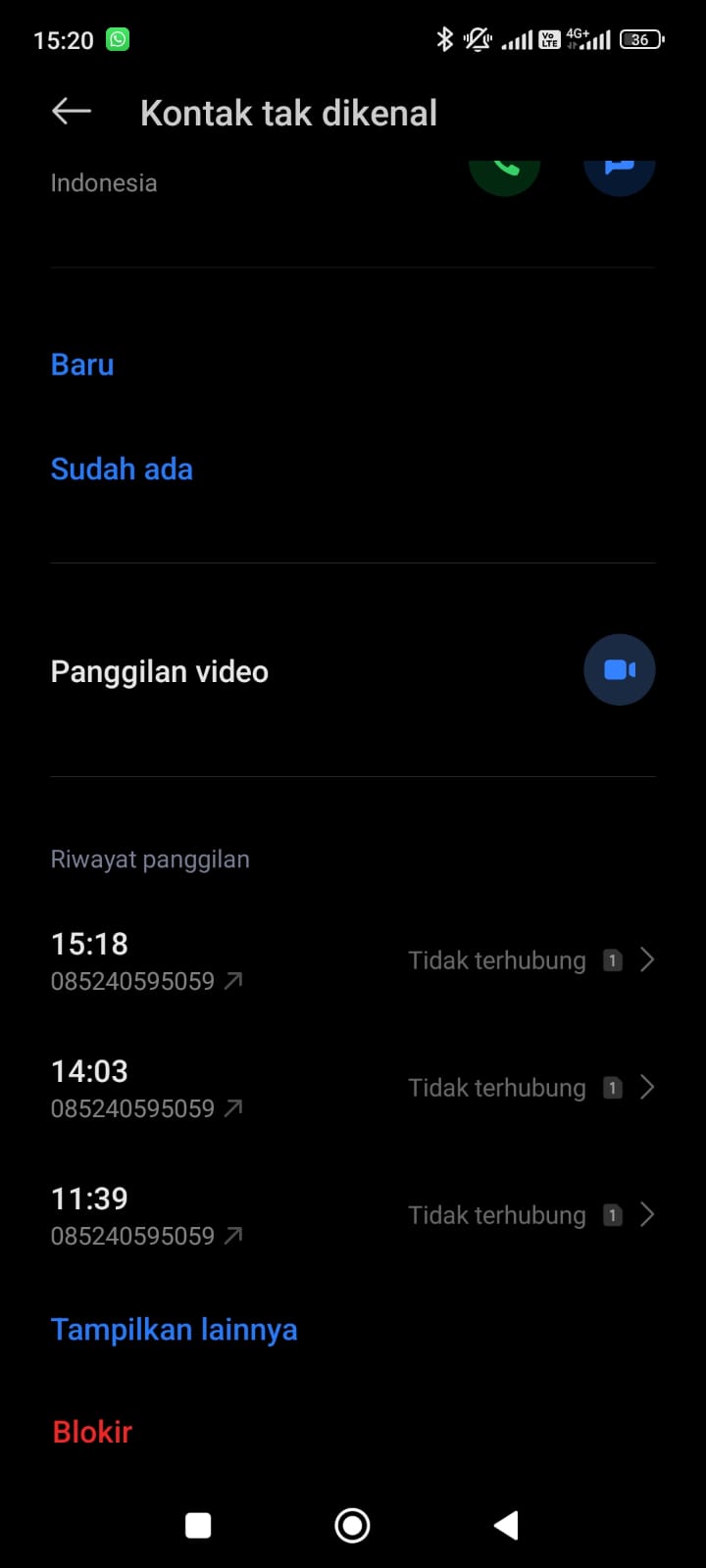Image resolution: width=706 pixels, height=1568 pixels.
Task: Open WhatsApp from the status bar icon
Action: point(117,39)
